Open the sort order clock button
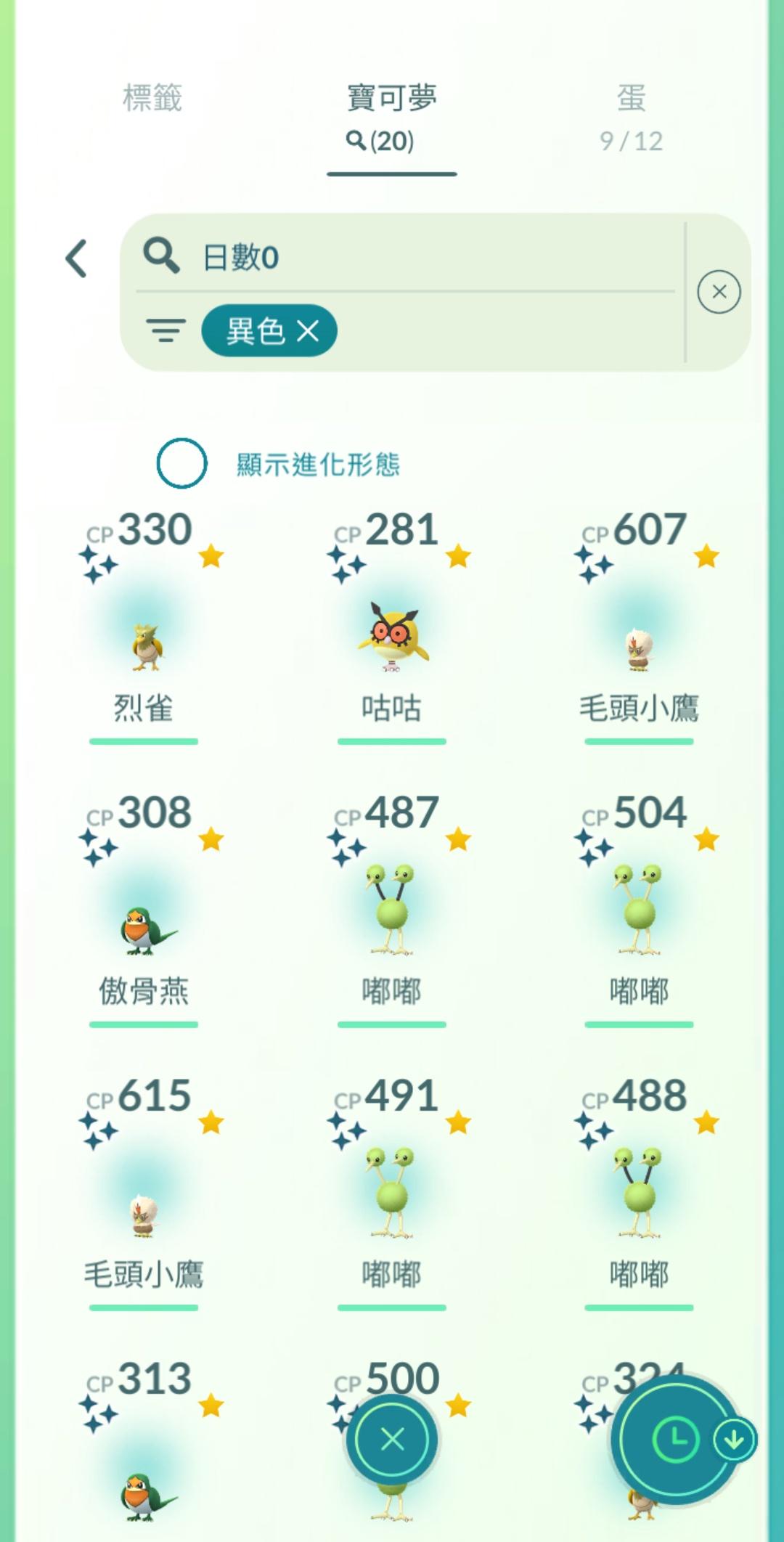784x1542 pixels. [x=674, y=1439]
